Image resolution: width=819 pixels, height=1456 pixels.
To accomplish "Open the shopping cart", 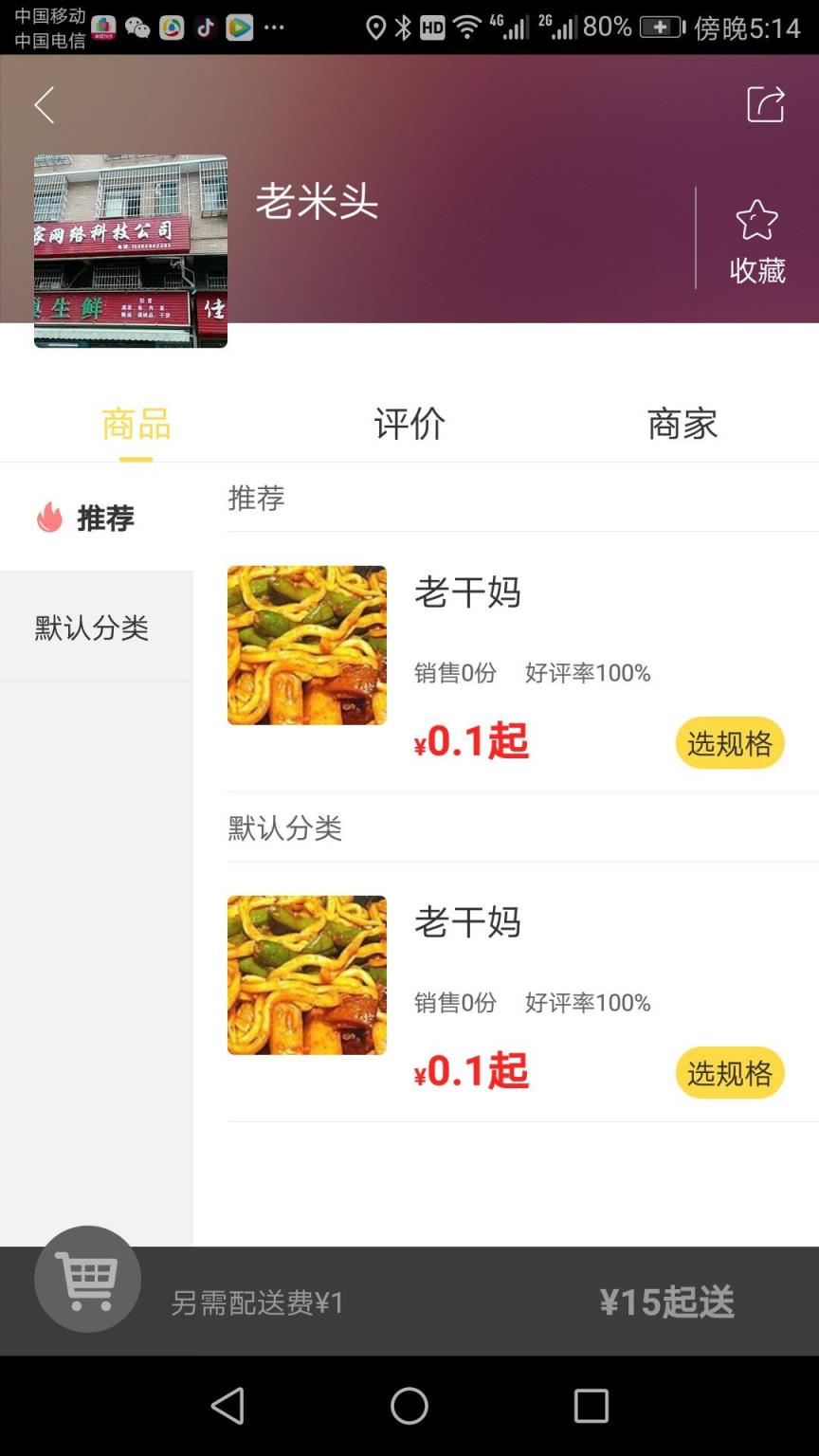I will point(87,1278).
